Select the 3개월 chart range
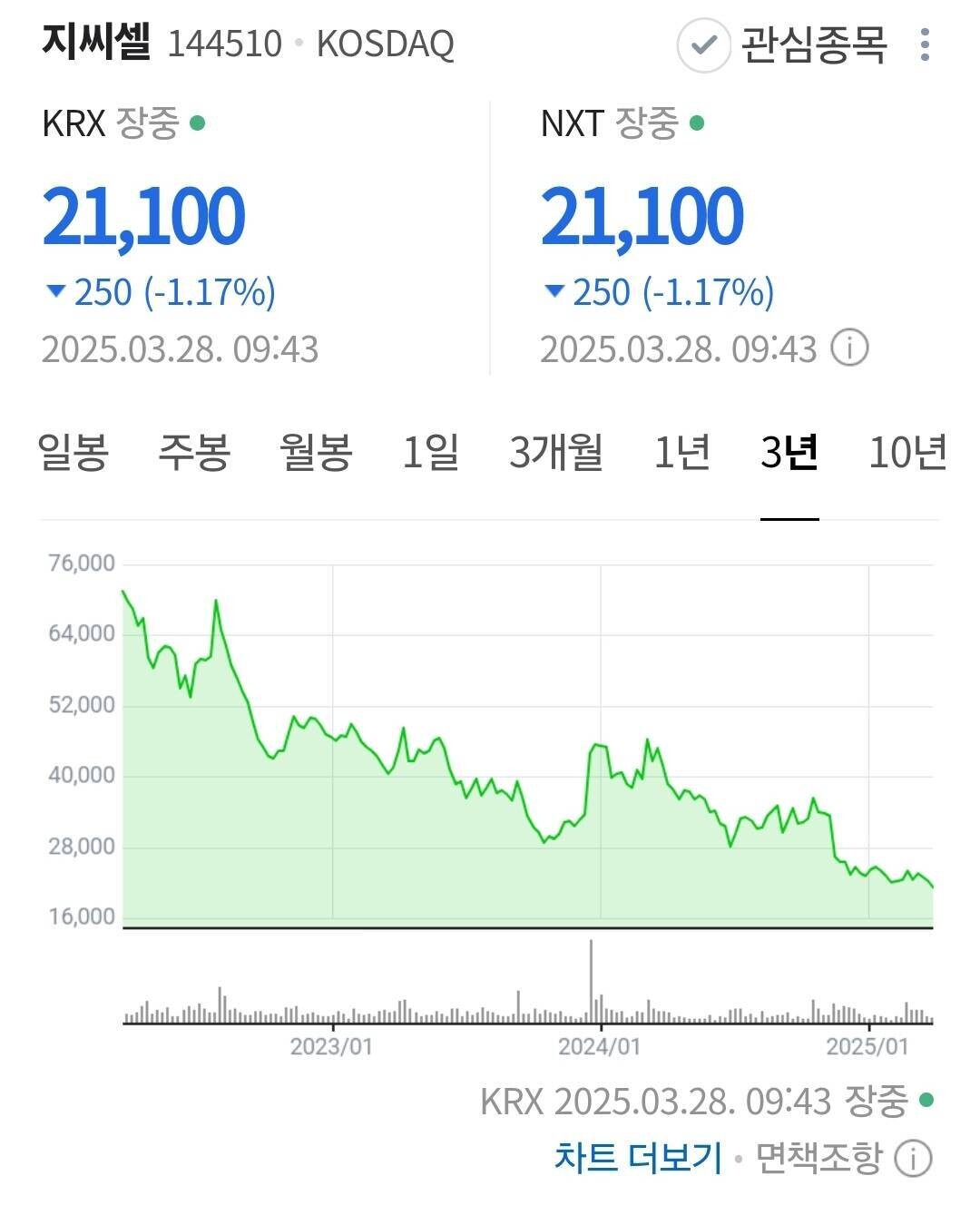The width and height of the screenshot is (980, 1215). tap(558, 454)
